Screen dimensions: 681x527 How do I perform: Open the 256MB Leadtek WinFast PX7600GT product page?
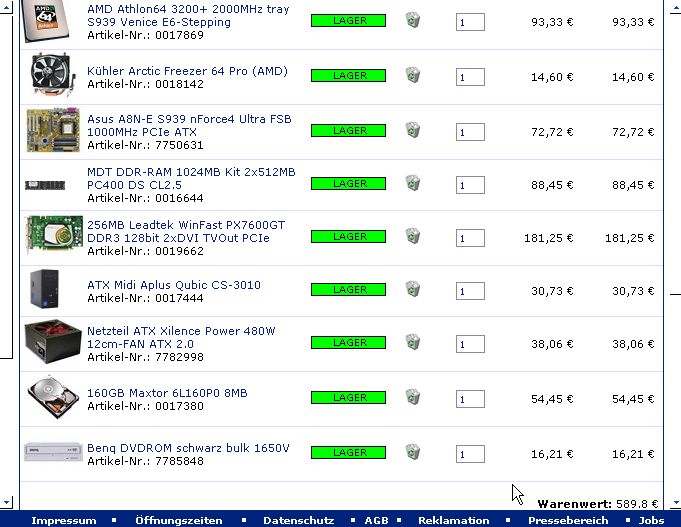tap(185, 232)
